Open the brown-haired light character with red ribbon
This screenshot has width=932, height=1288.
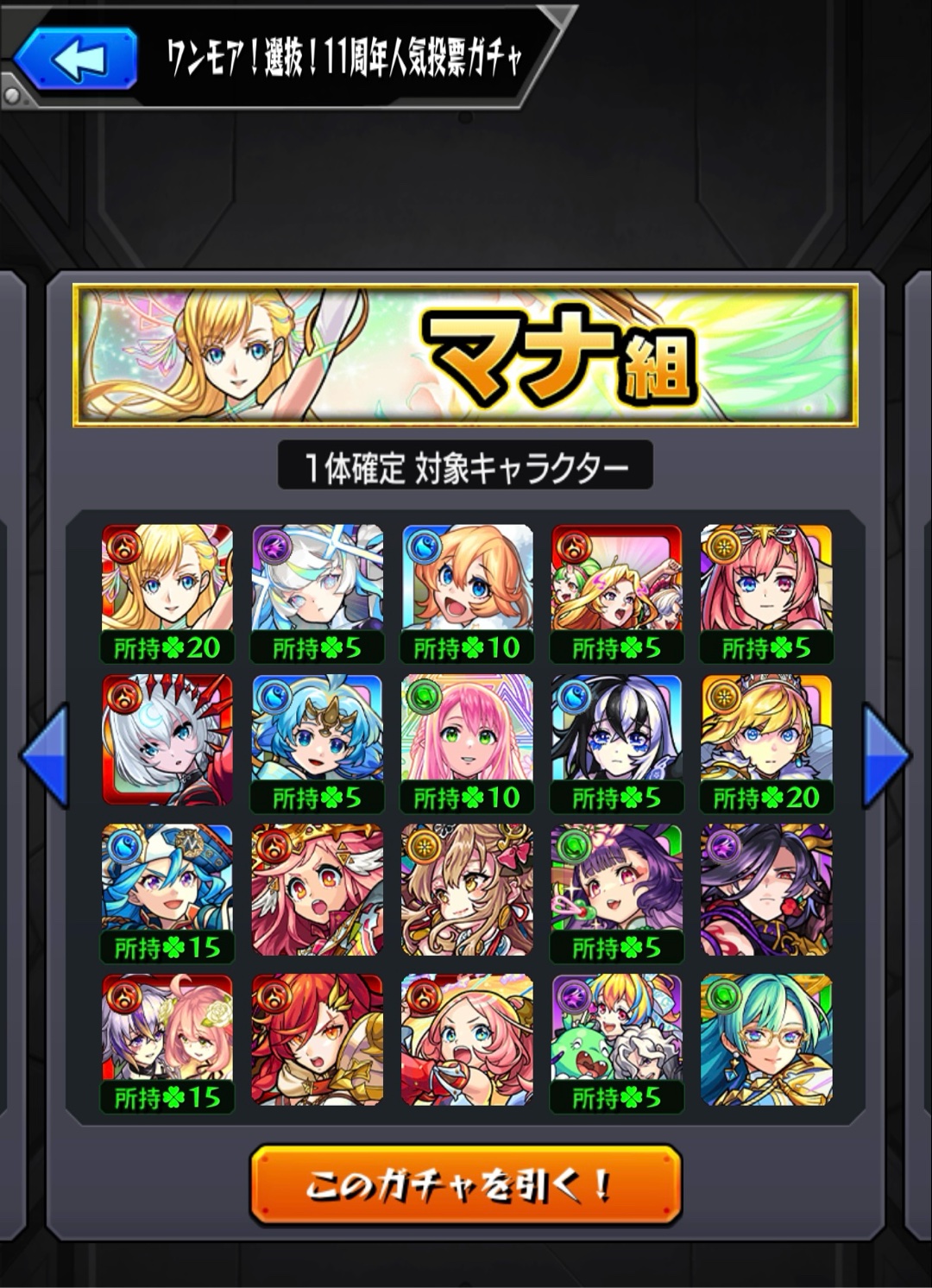[x=467, y=892]
